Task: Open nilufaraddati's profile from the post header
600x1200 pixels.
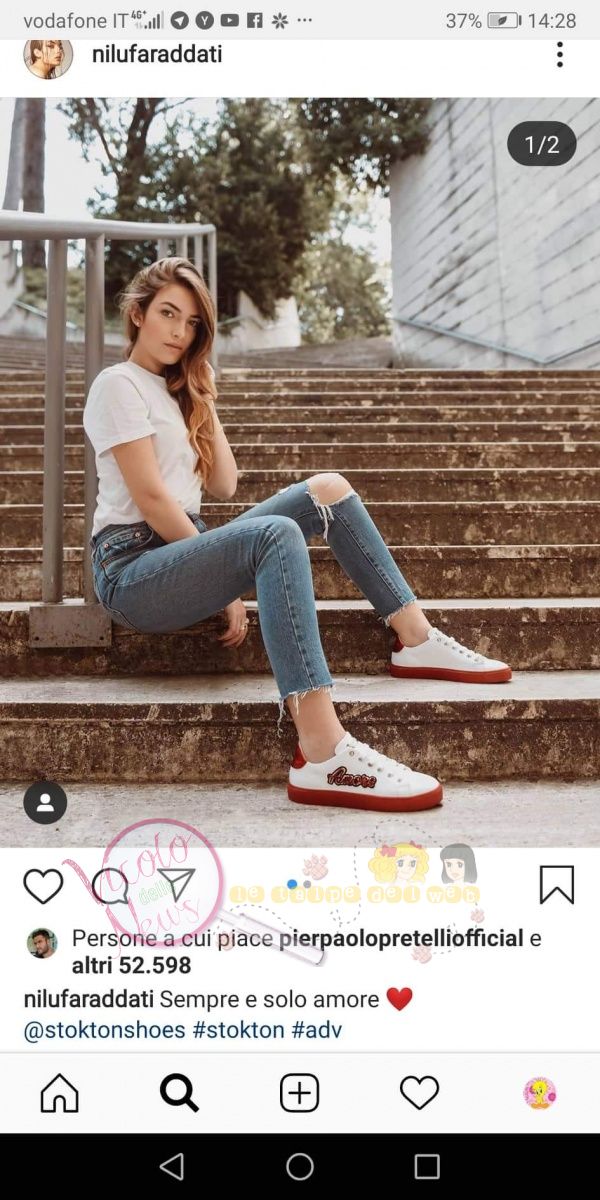Action: [x=156, y=55]
